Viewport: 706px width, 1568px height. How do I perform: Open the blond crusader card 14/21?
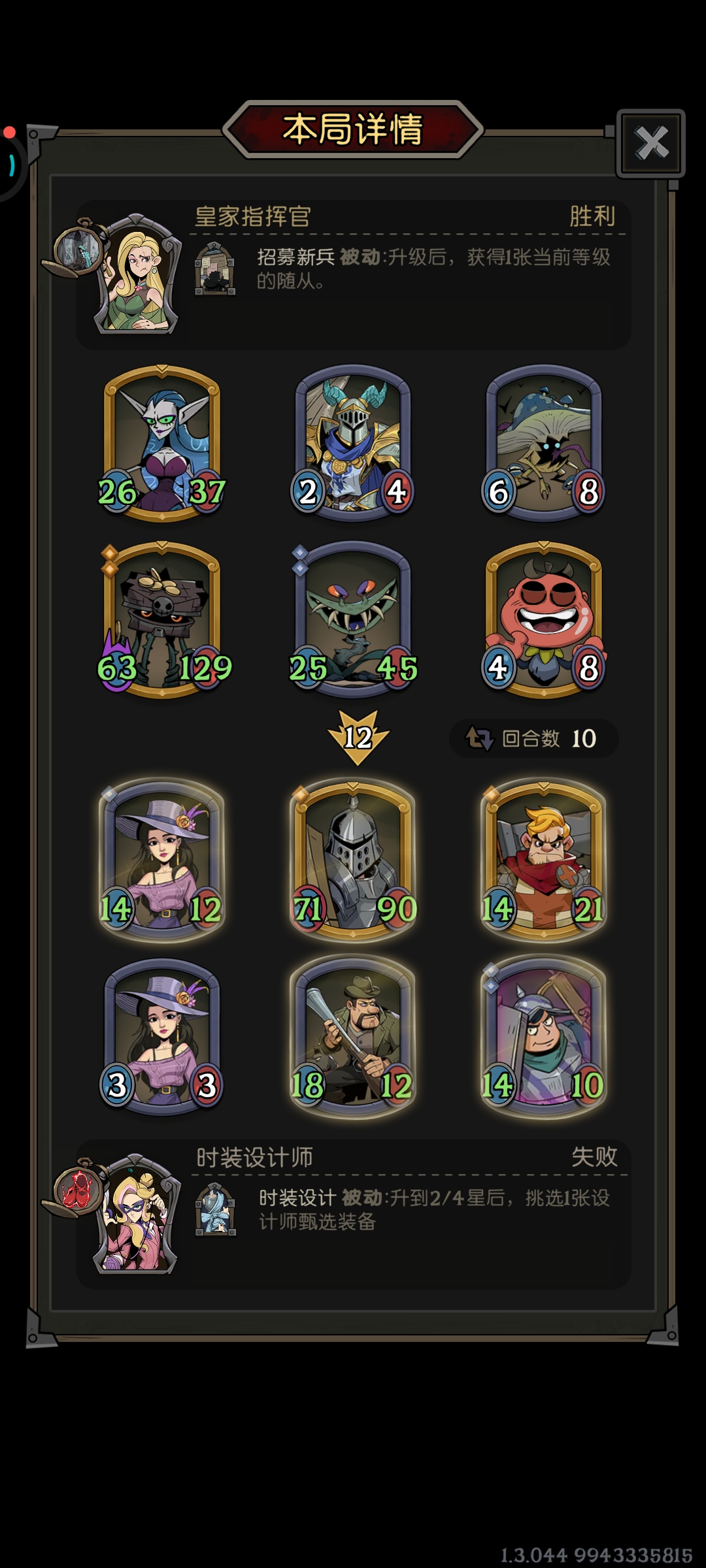point(544,859)
